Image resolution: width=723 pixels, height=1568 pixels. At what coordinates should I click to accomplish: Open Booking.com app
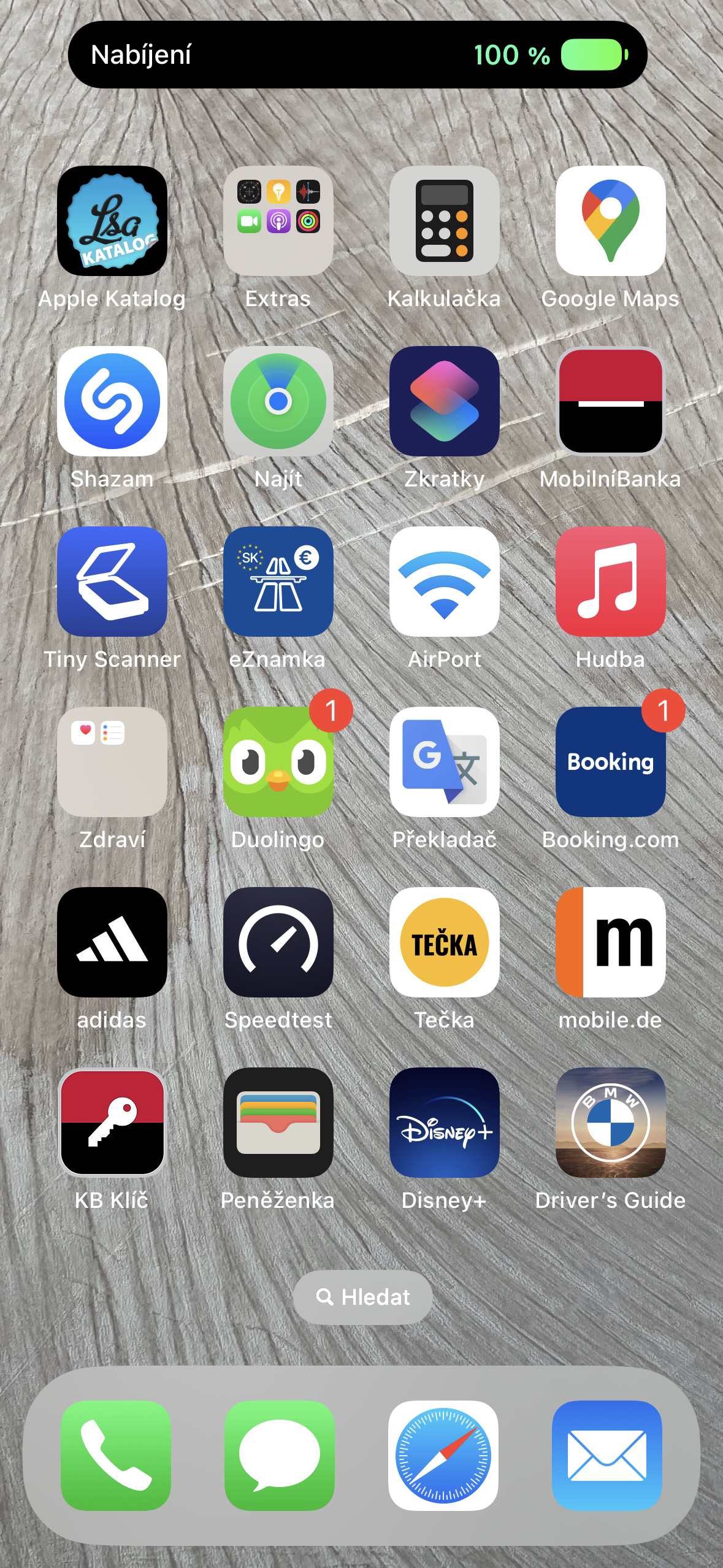[x=610, y=762]
